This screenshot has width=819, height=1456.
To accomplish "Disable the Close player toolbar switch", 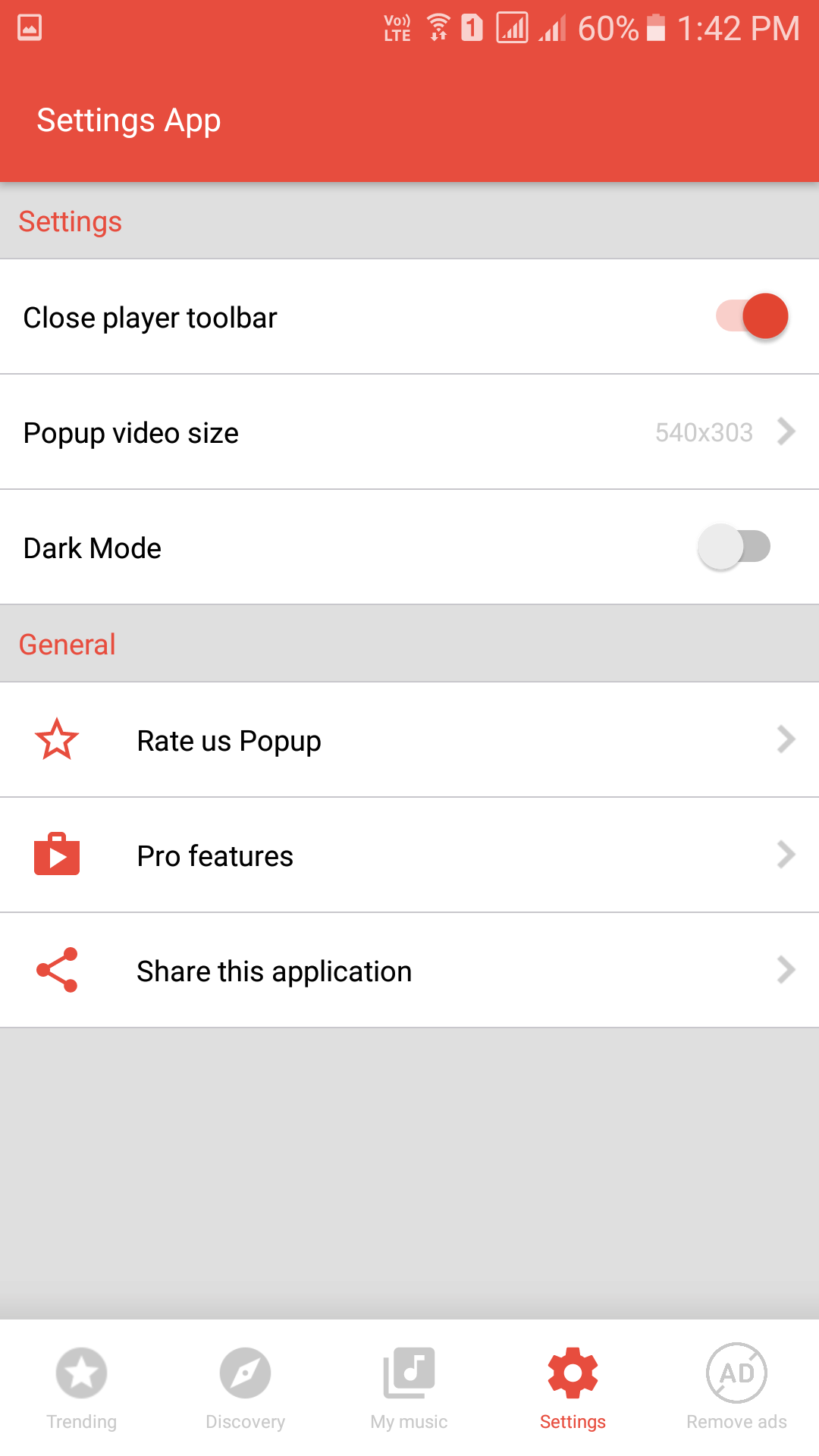I will point(752,316).
